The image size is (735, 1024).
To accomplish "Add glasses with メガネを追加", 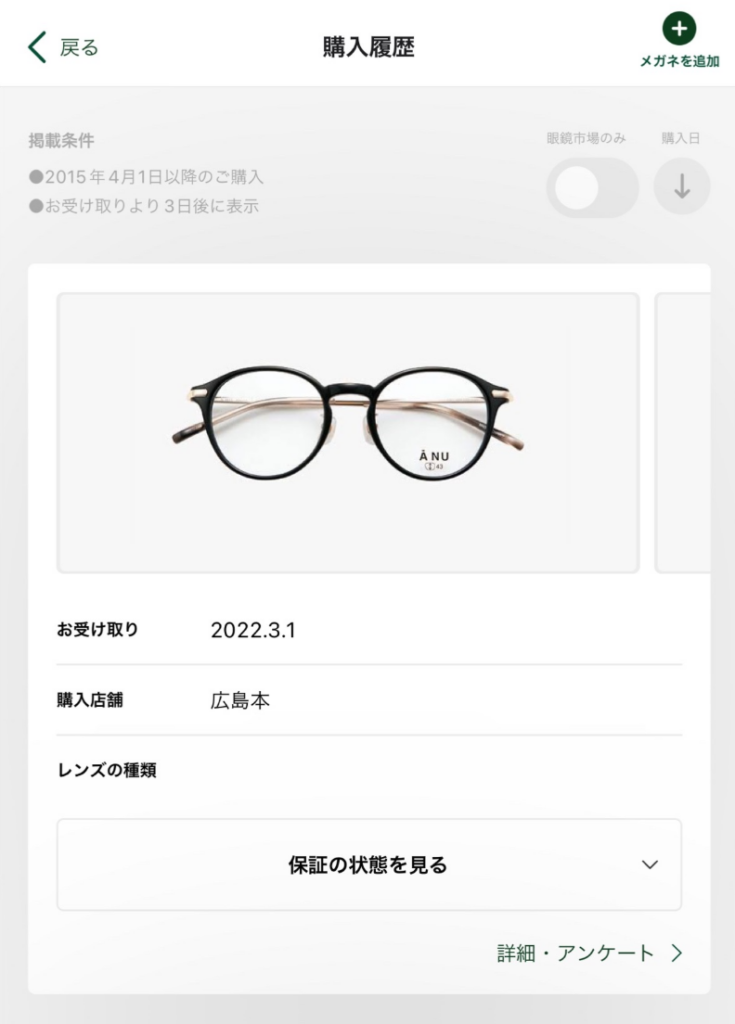I will [x=679, y=39].
